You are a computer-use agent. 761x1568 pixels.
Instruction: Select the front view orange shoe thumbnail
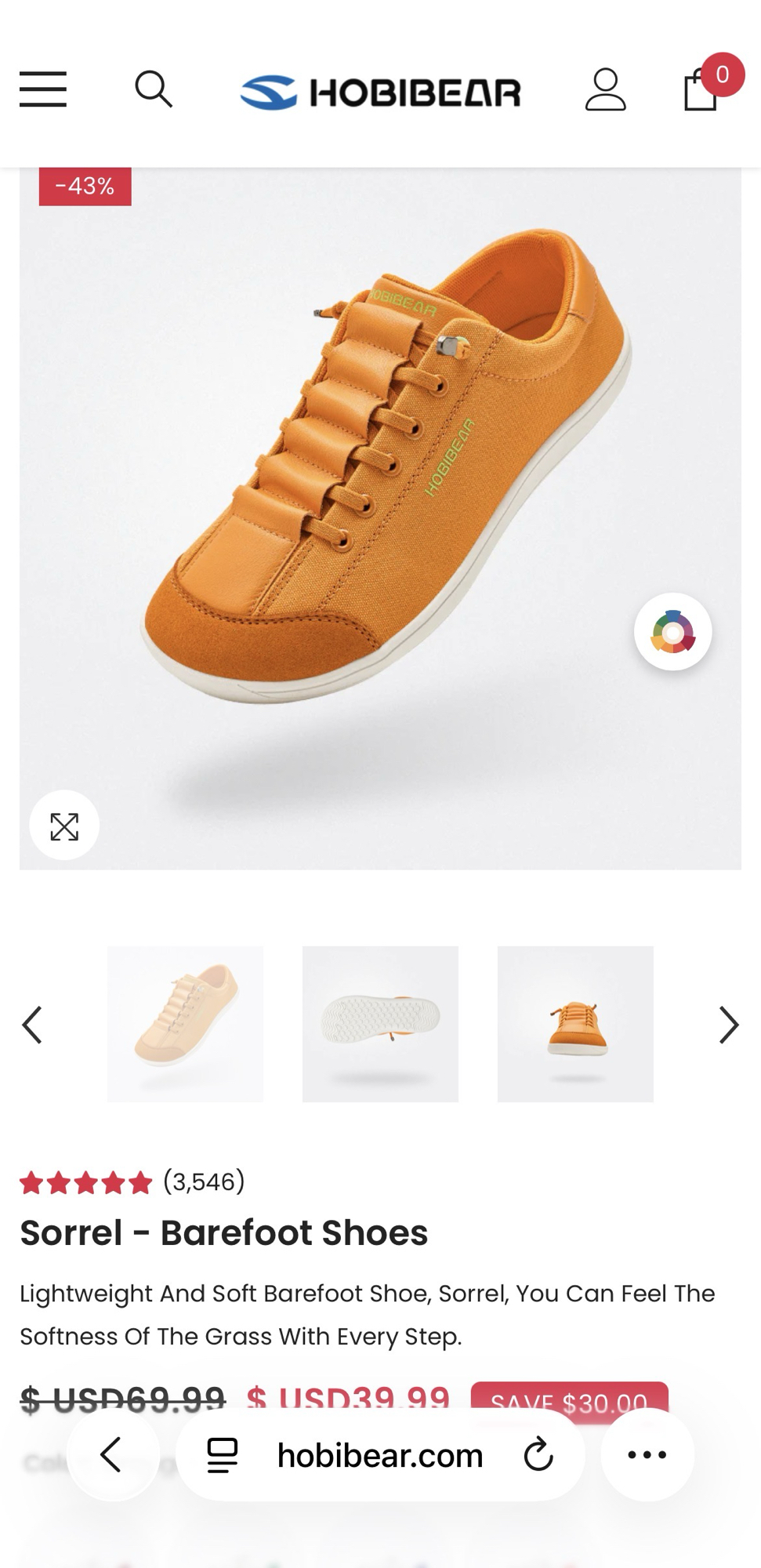pos(575,1024)
